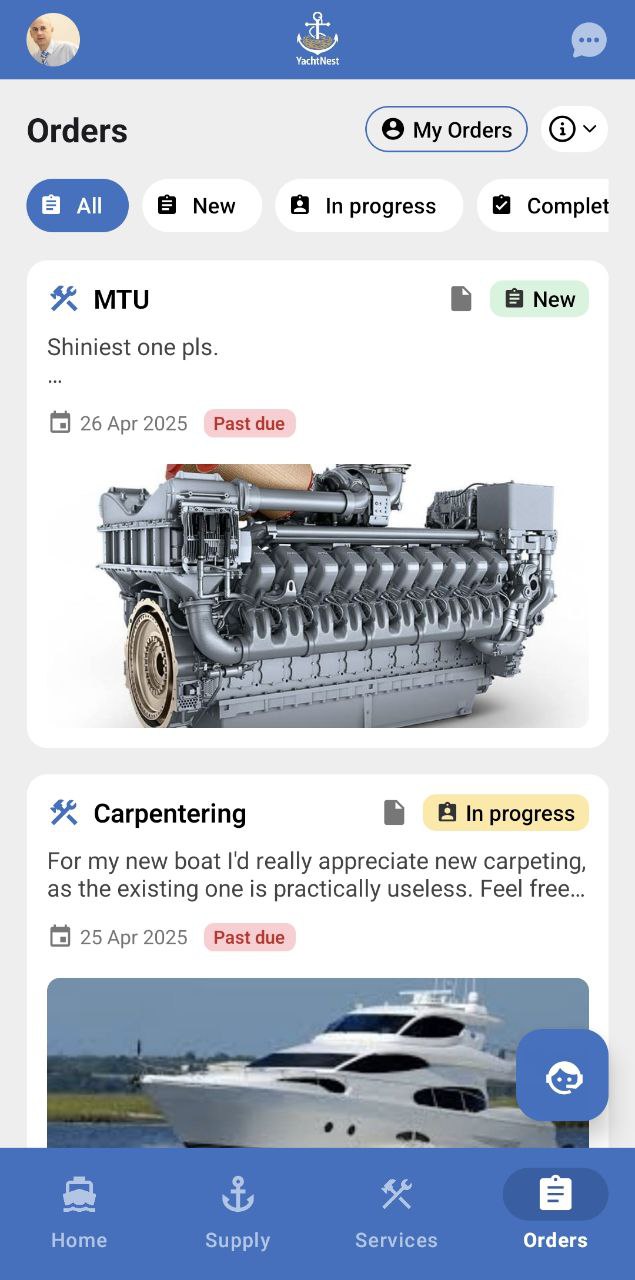Filter orders by In progress
This screenshot has height=1280, width=635.
(368, 206)
